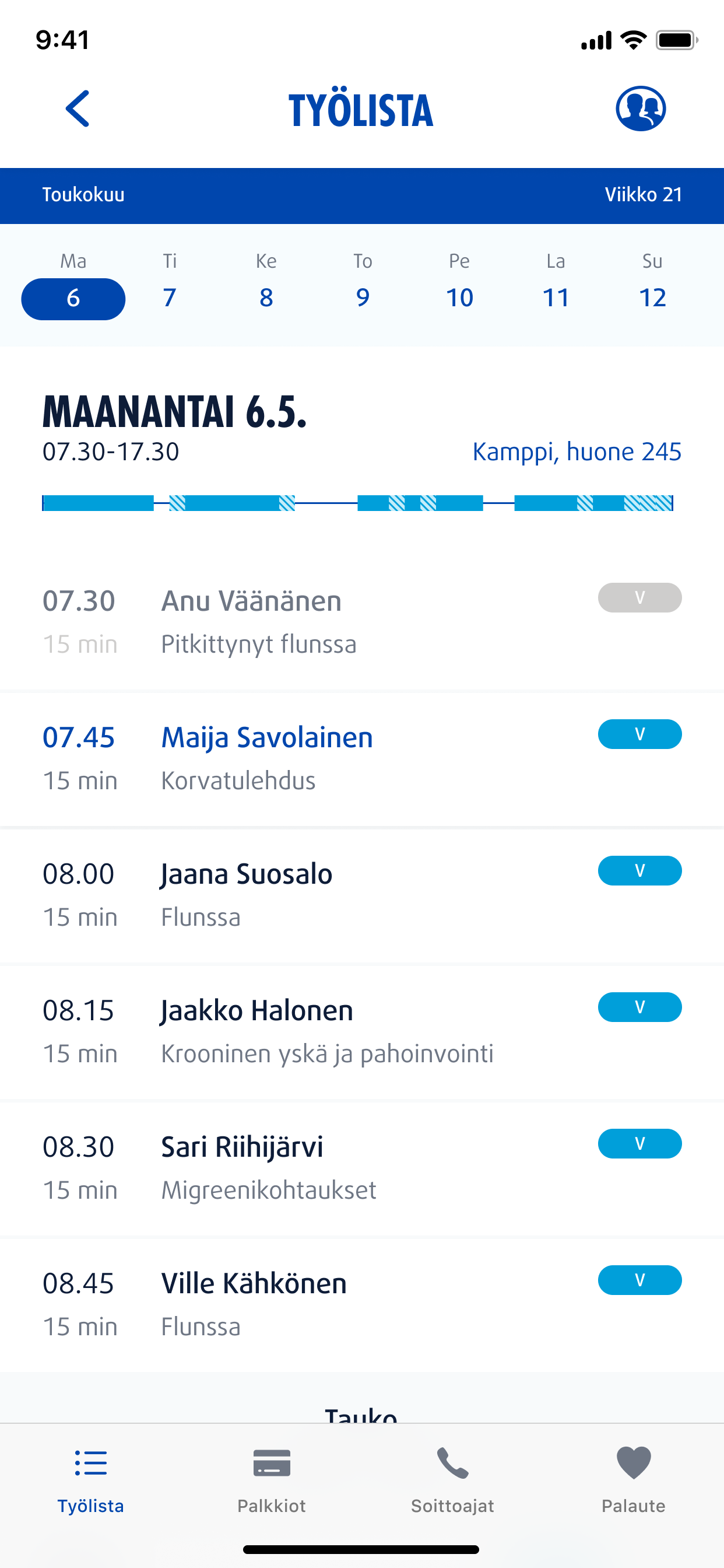
Task: Open Ville Kähkönen's 08.45 appointment
Action: tap(362, 1304)
